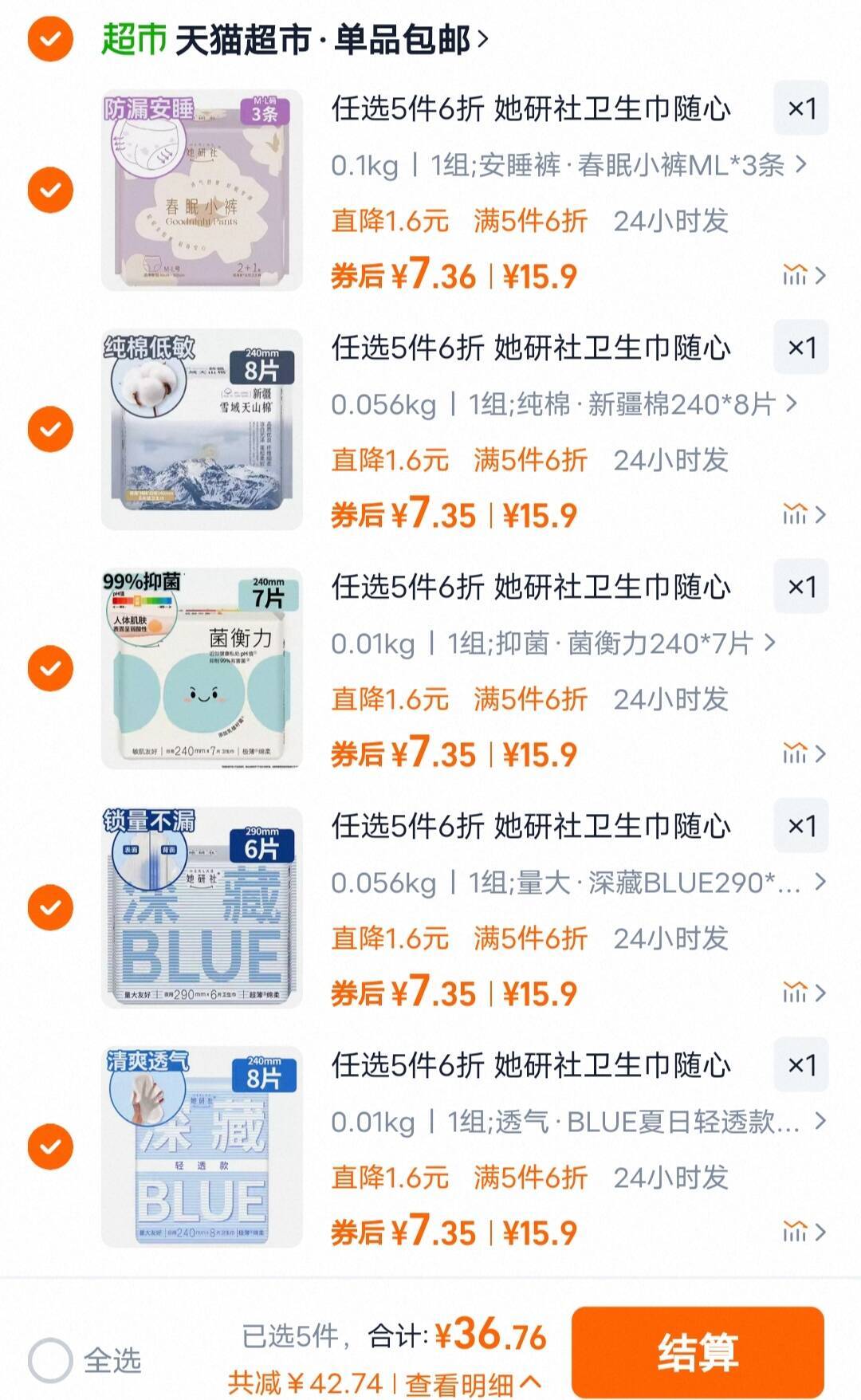The image size is (861, 1400).
Task: Open price chart for 深藏BLUE 290 item
Action: coord(801,993)
